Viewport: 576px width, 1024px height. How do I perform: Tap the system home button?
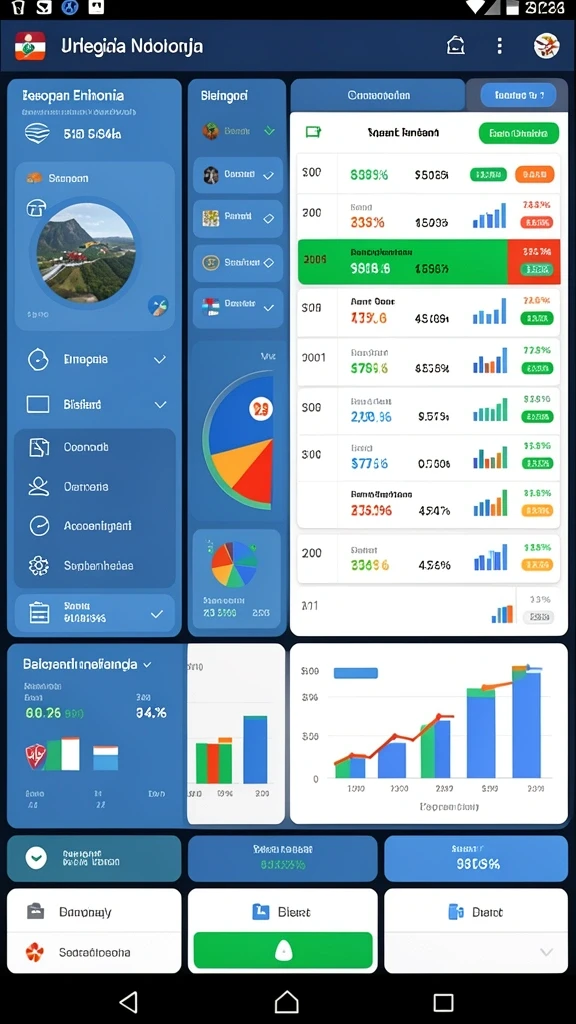click(287, 1002)
